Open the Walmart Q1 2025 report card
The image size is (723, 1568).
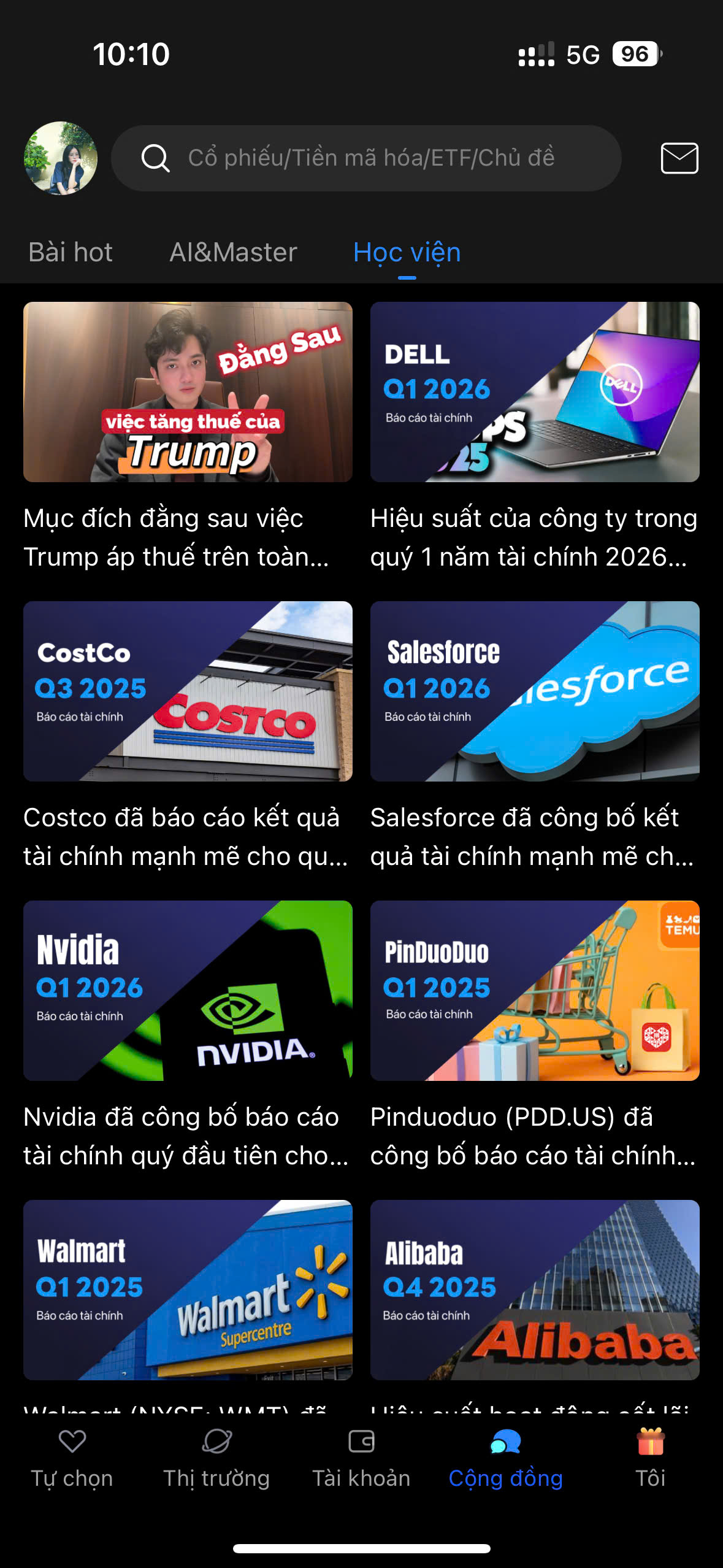(188, 1290)
